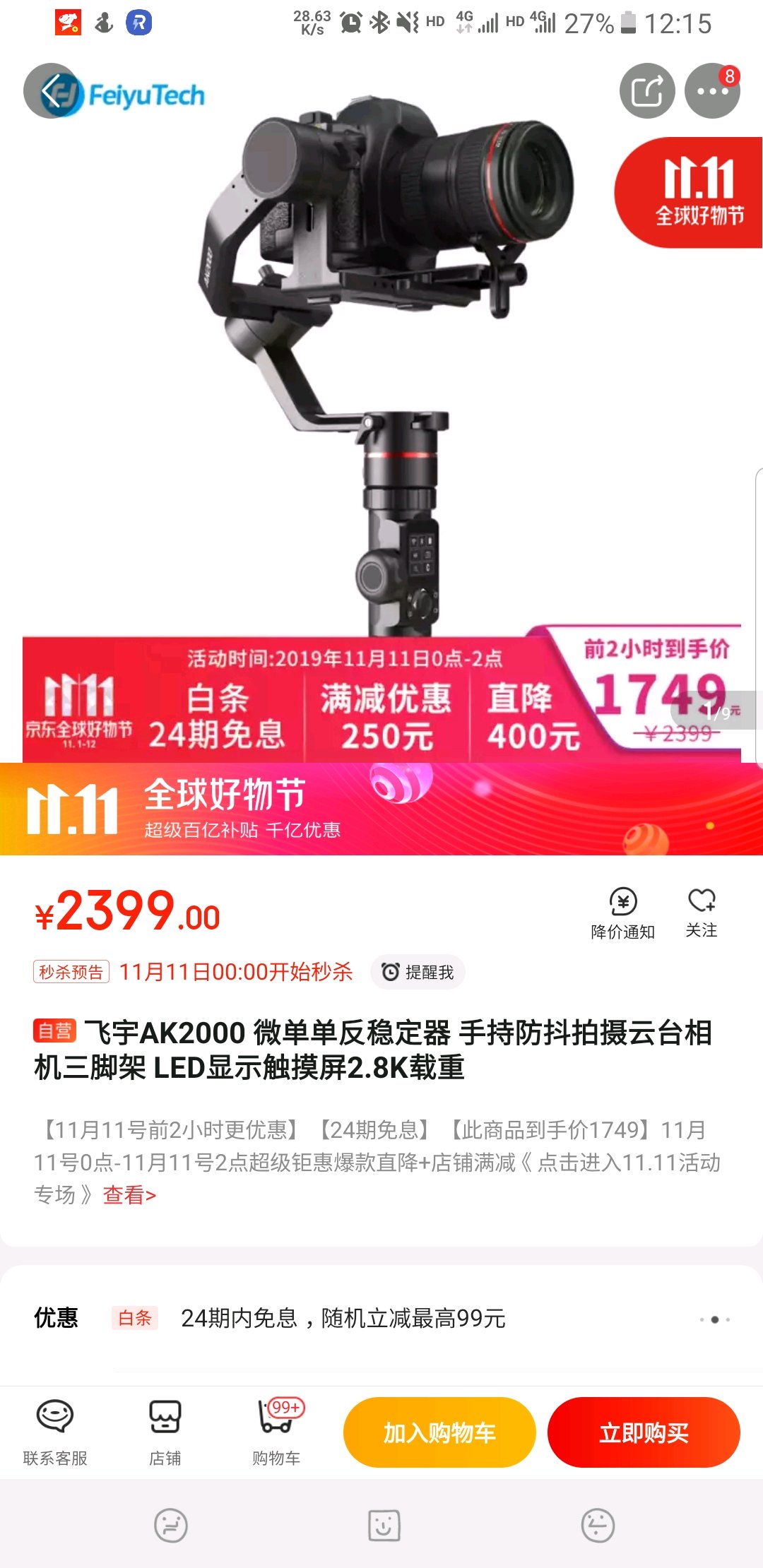Add the item with 加入购物车
The image size is (763, 1568).
pyautogui.click(x=439, y=1432)
